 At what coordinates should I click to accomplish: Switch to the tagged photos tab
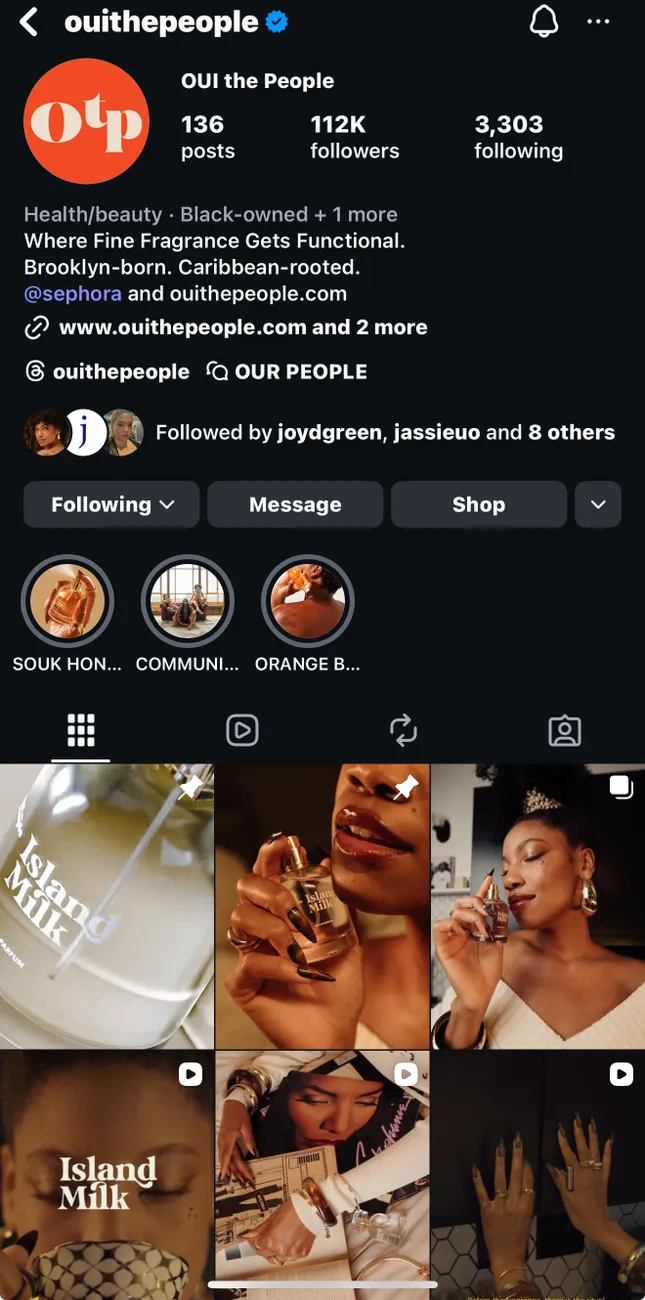(x=564, y=731)
